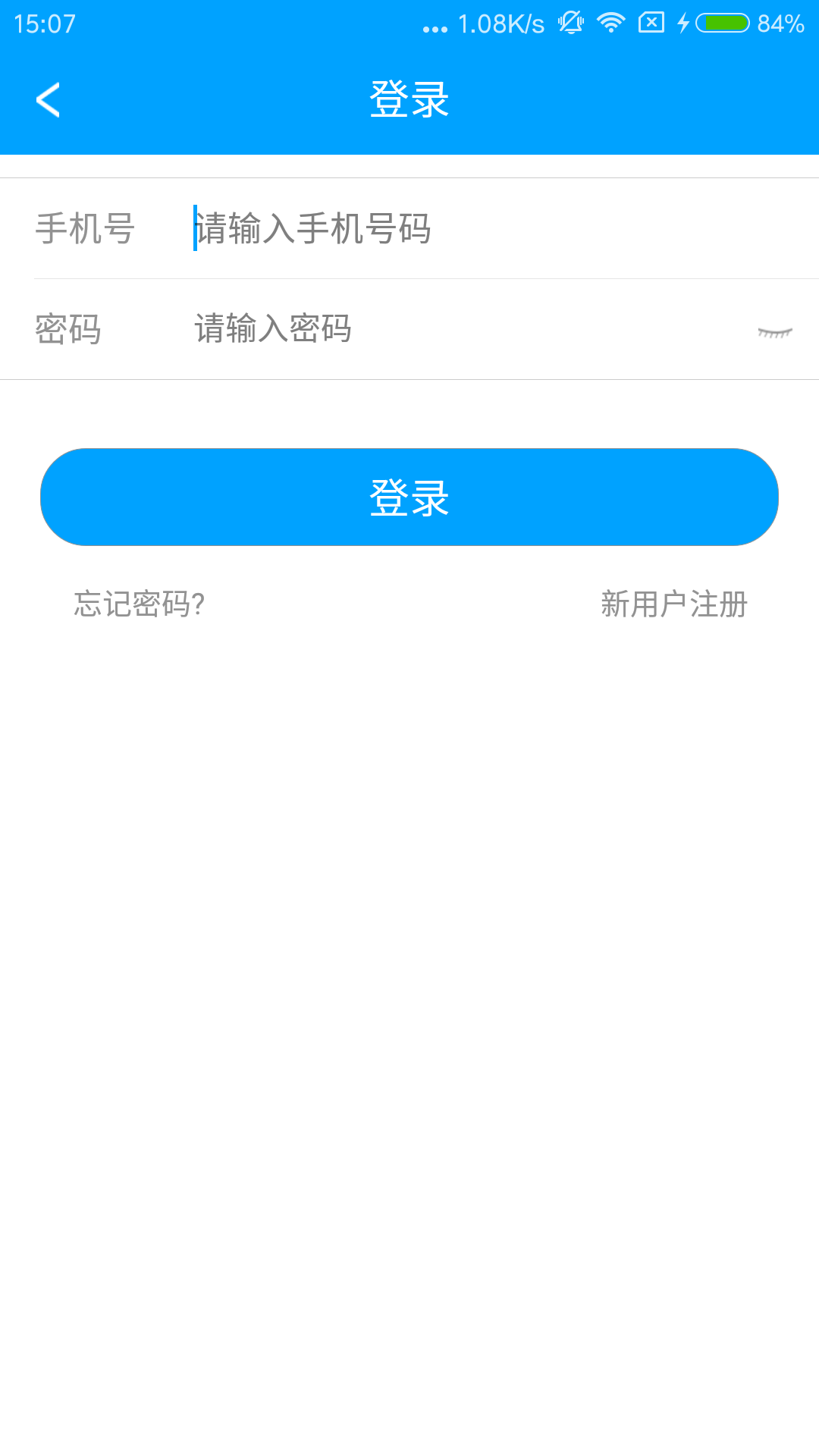Tap the muted notification bell icon
The height and width of the screenshot is (1456, 819).
[570, 23]
